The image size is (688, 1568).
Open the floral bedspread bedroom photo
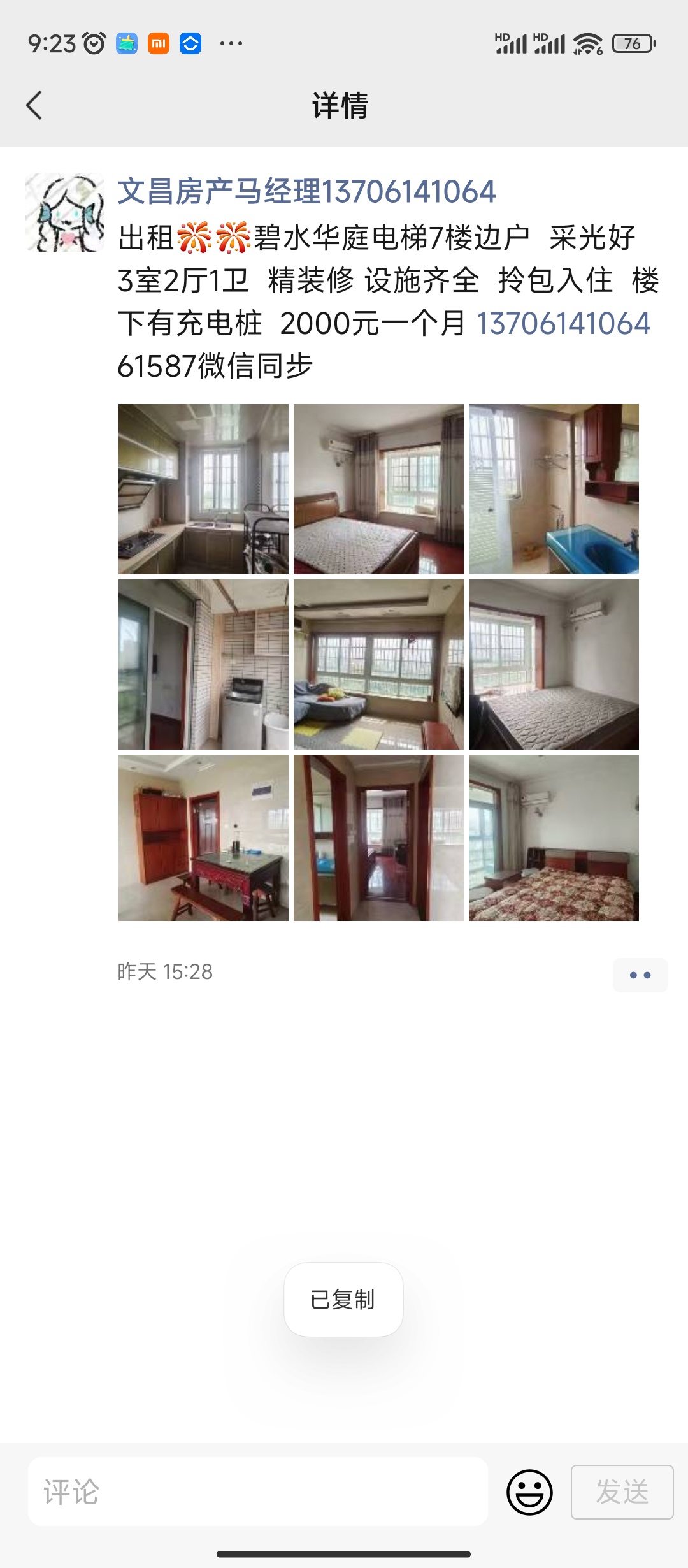(x=554, y=838)
